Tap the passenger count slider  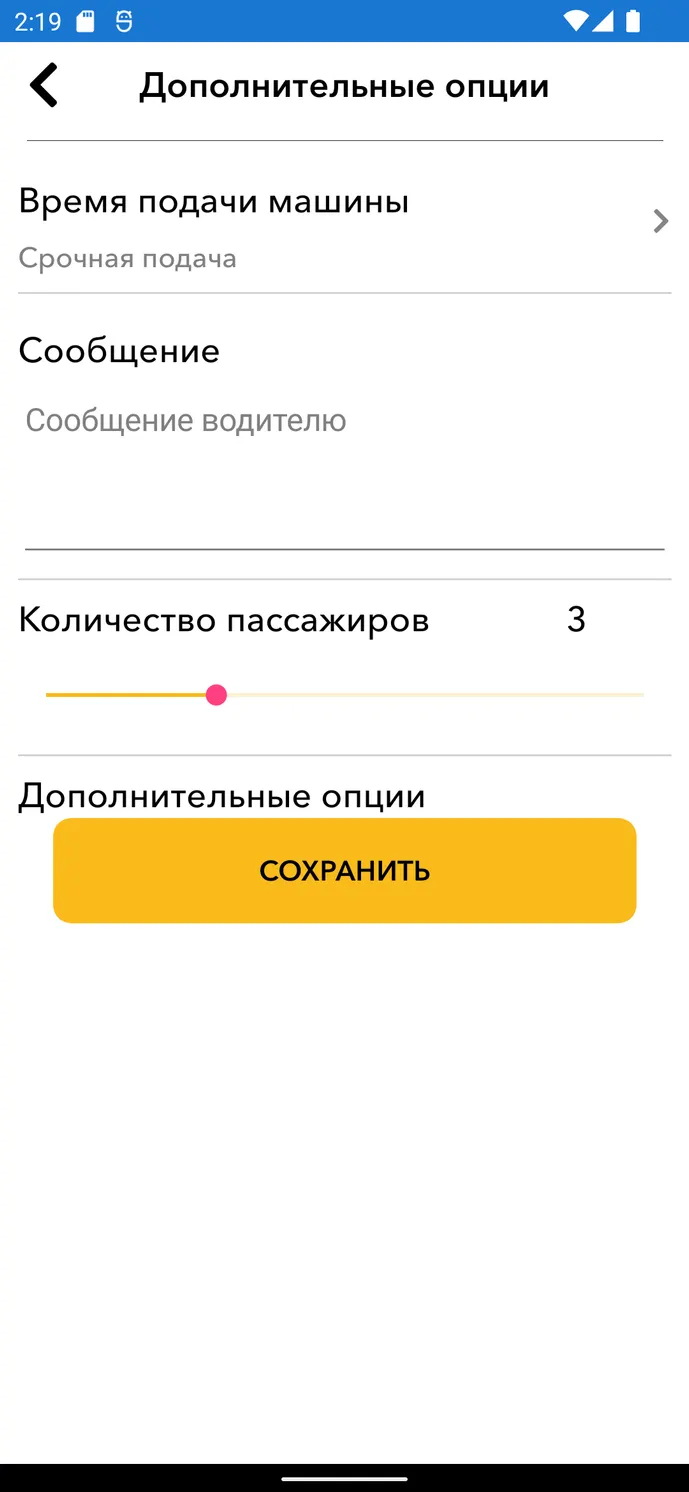(x=344, y=695)
